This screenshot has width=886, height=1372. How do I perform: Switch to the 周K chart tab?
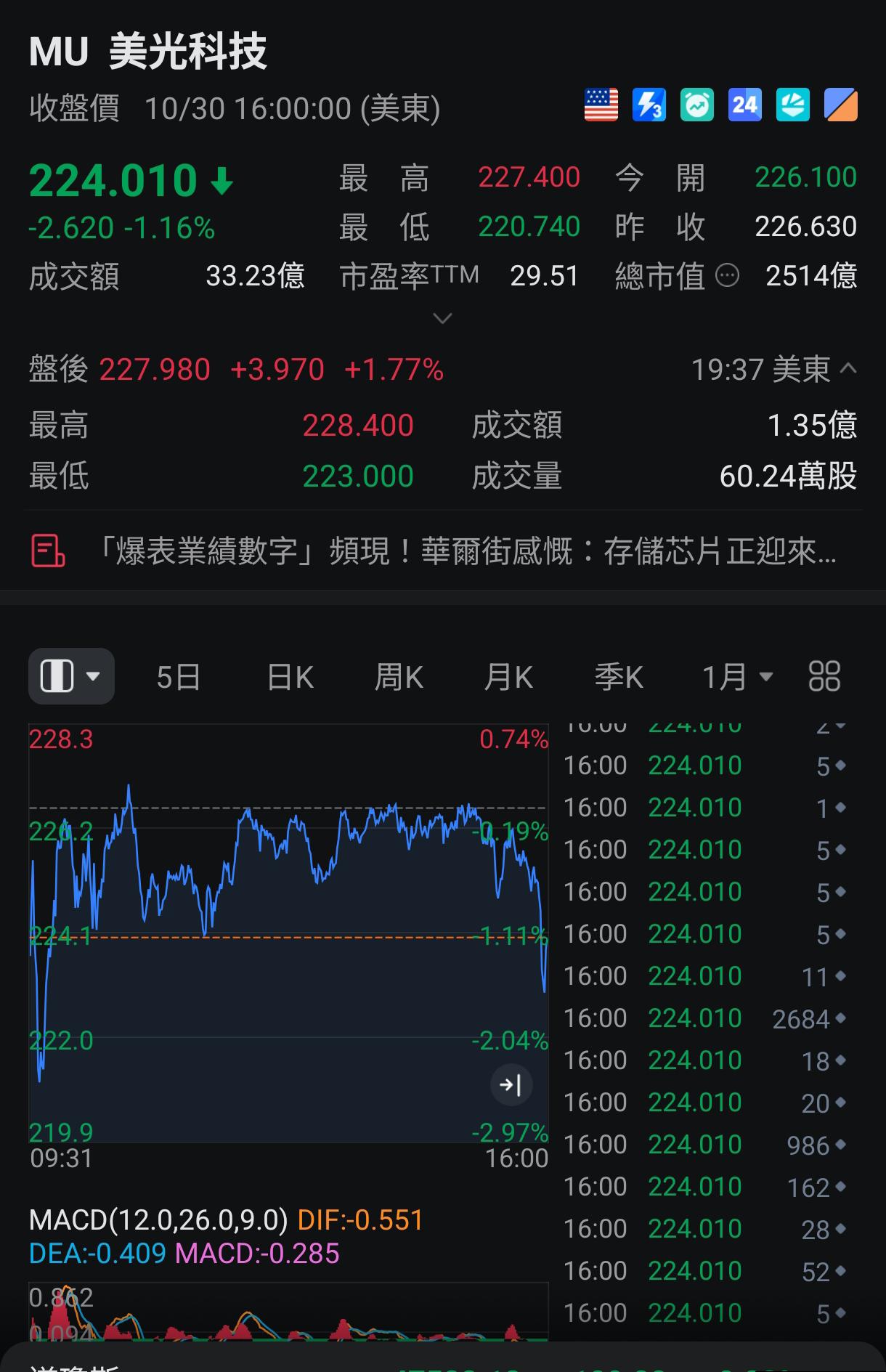(399, 677)
